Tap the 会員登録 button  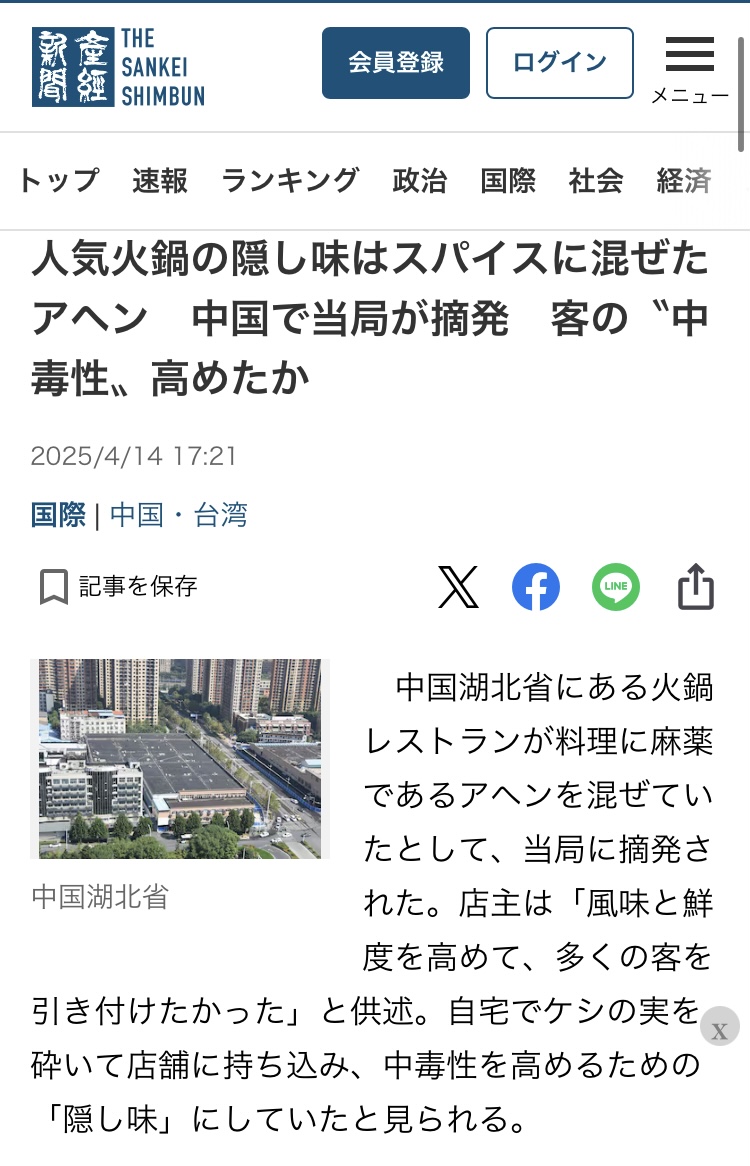coord(396,63)
